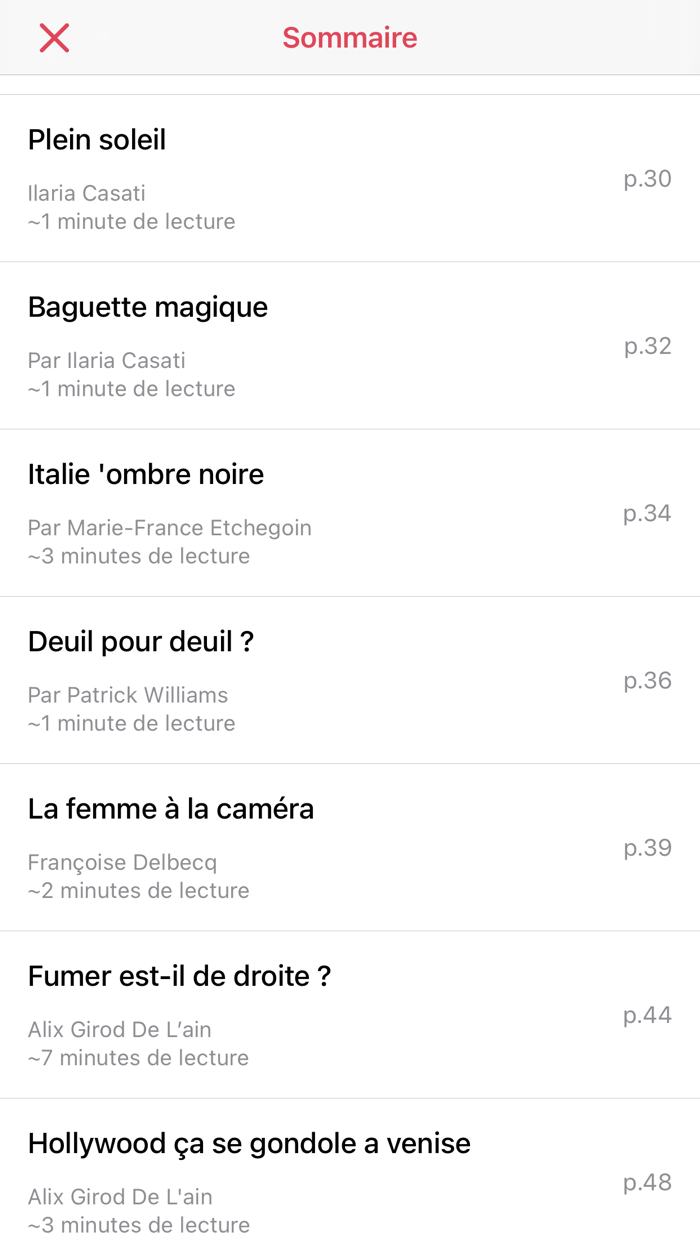This screenshot has width=700, height=1244.
Task: Open the article Plein soleil
Action: [97, 141]
